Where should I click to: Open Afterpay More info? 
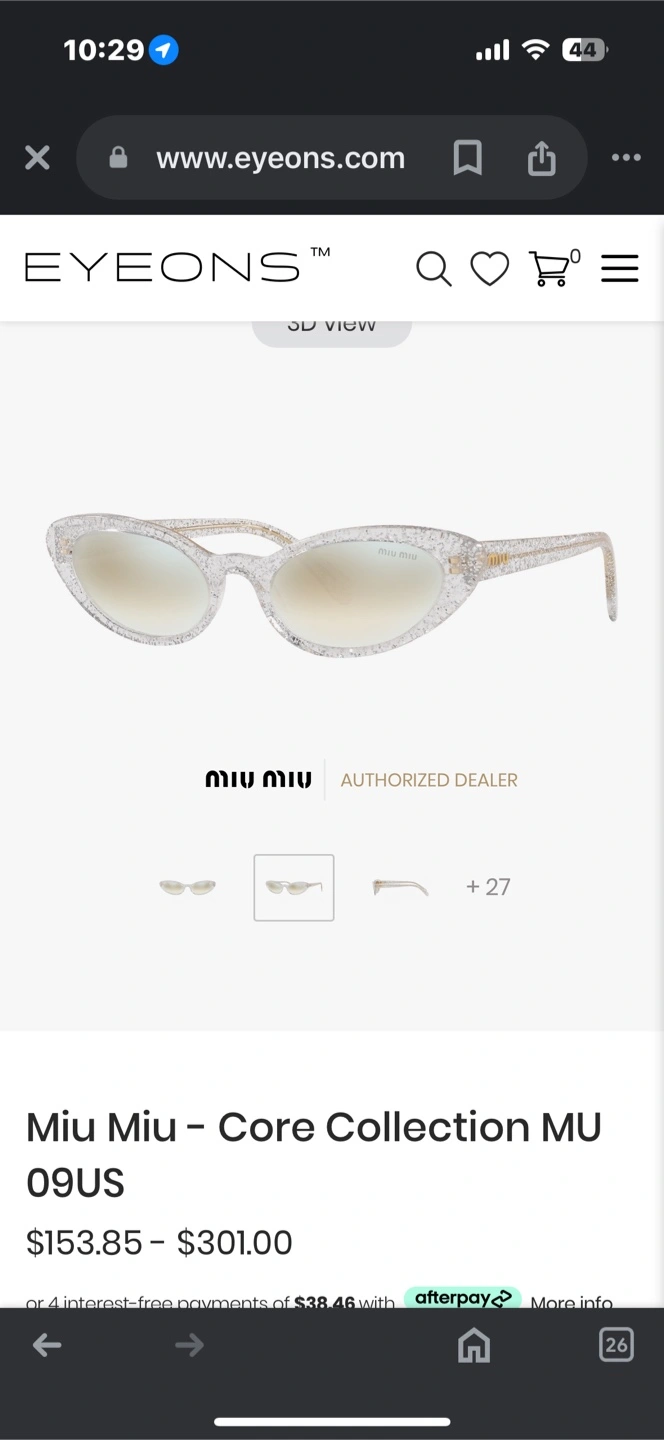pyautogui.click(x=571, y=1302)
